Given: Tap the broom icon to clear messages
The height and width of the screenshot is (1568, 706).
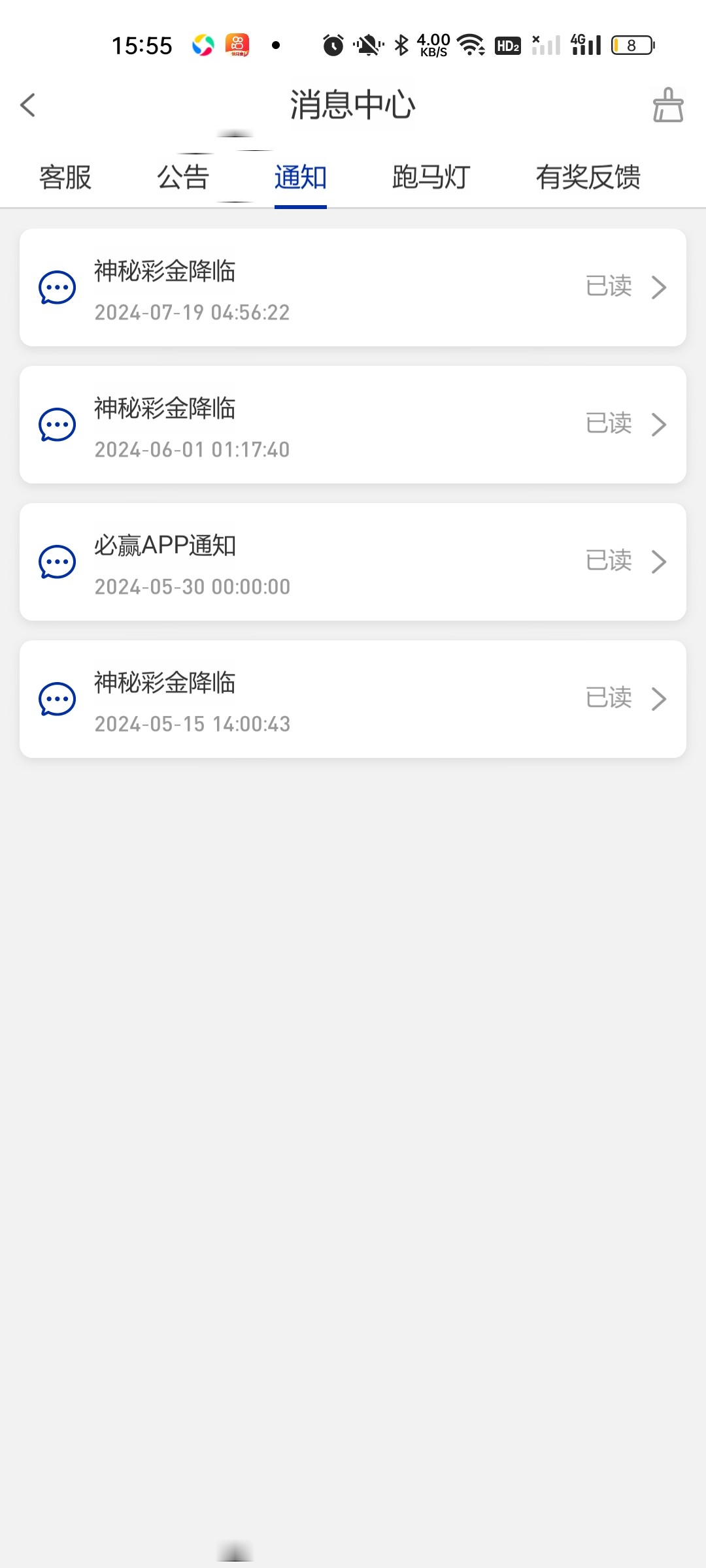Looking at the screenshot, I should 667,105.
